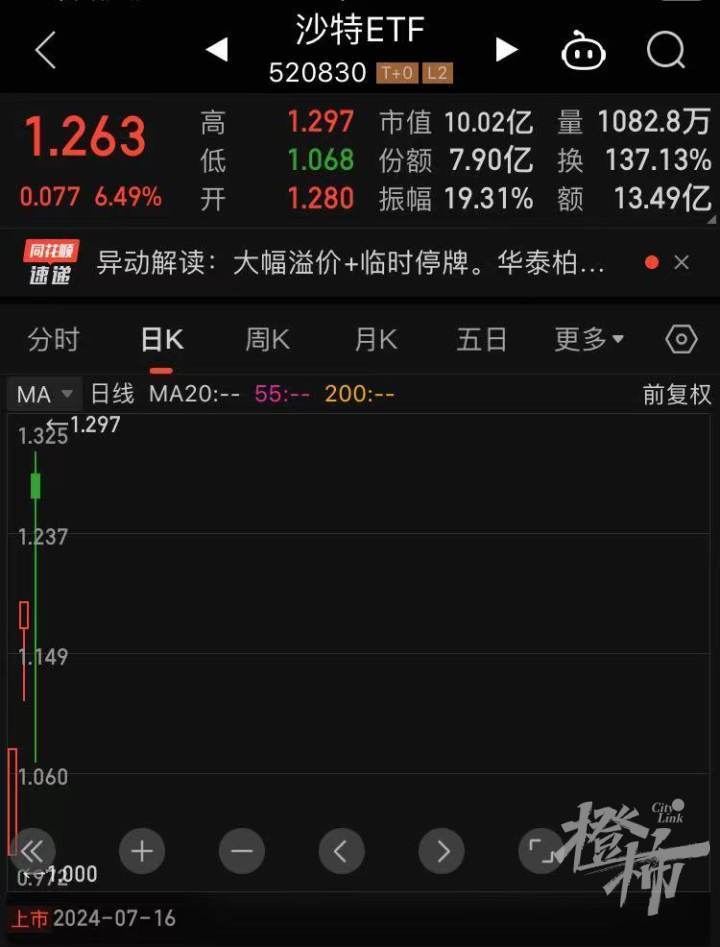720x947 pixels.
Task: Open the 日线 timeframe selector
Action: (110, 394)
